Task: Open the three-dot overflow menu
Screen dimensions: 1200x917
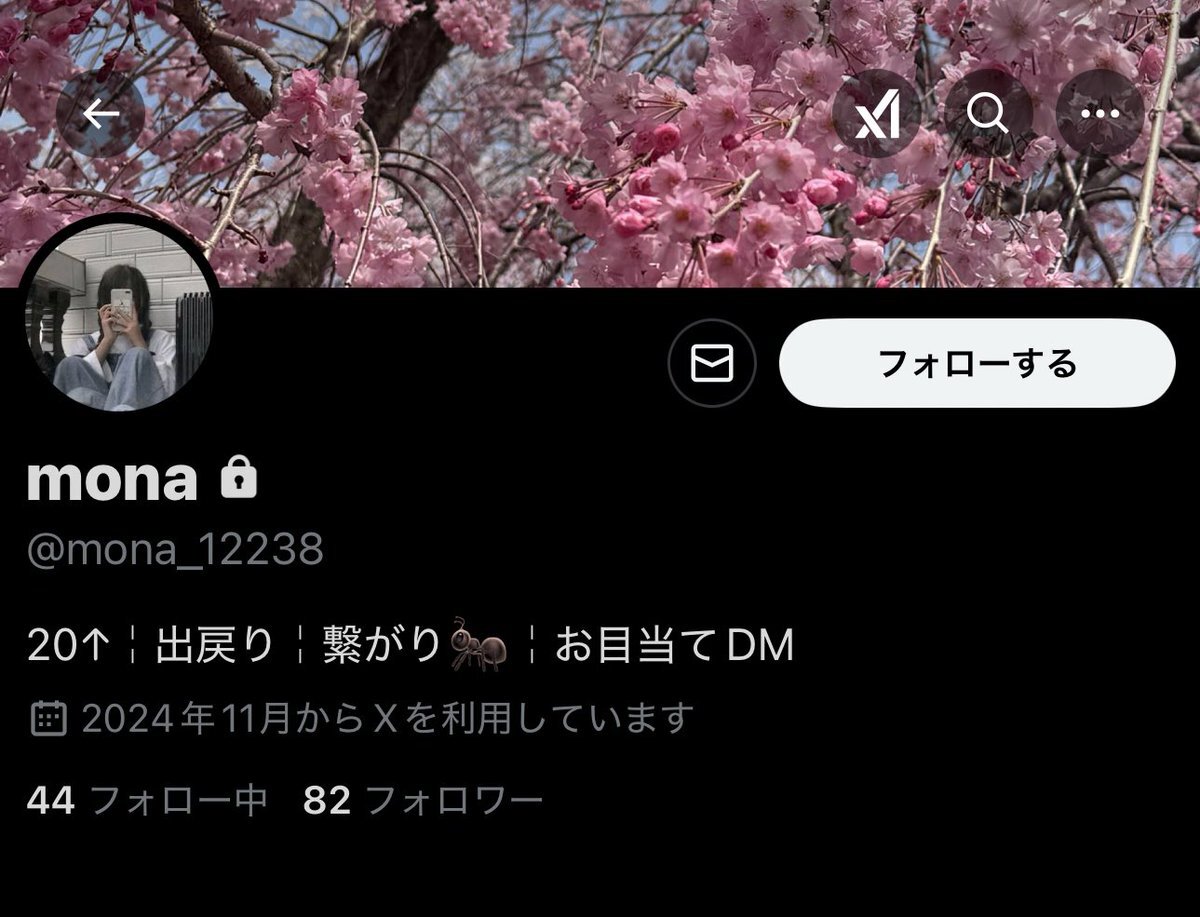Action: (x=1100, y=115)
